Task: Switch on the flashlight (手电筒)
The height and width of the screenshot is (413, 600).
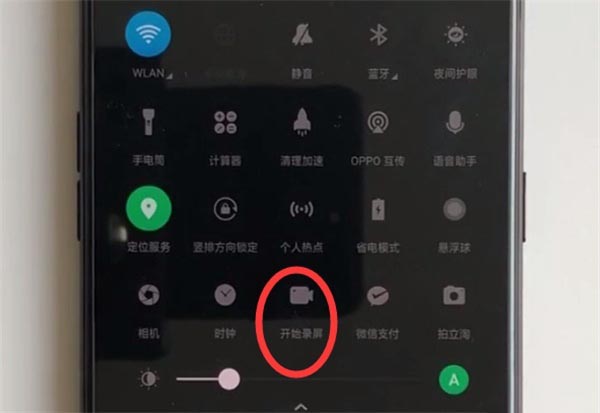Action: (148, 122)
